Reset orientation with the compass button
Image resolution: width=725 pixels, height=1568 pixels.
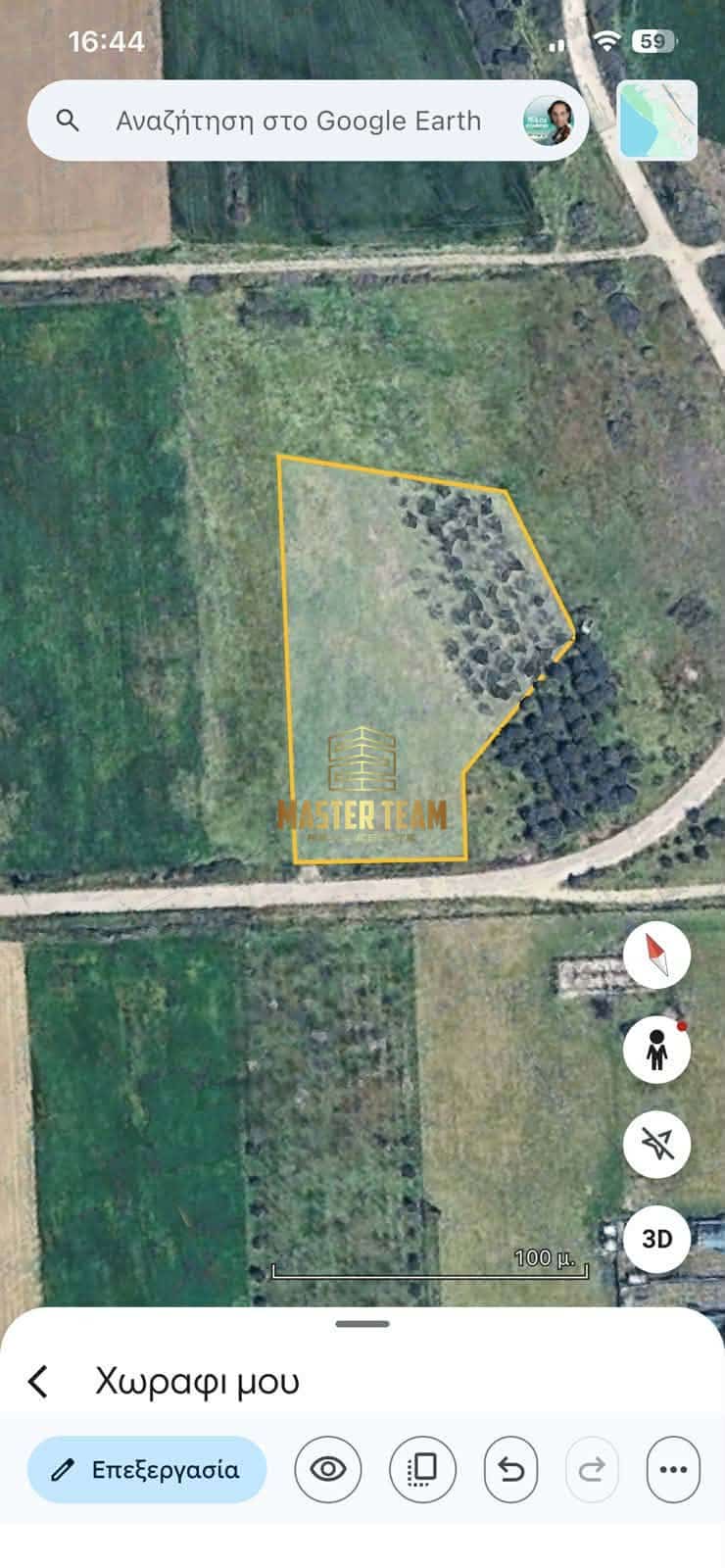pos(657,955)
